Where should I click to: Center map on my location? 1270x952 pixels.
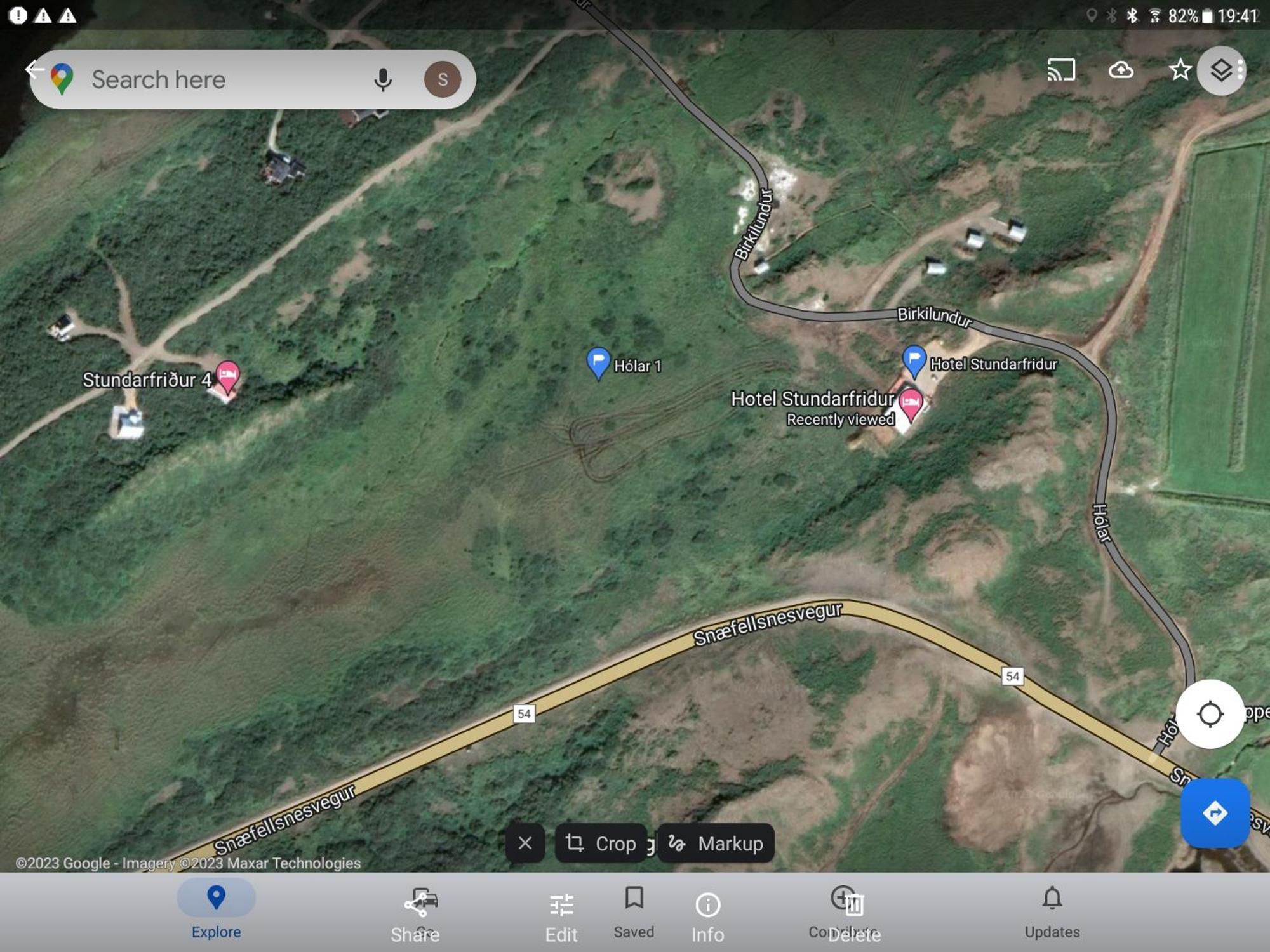click(1210, 714)
